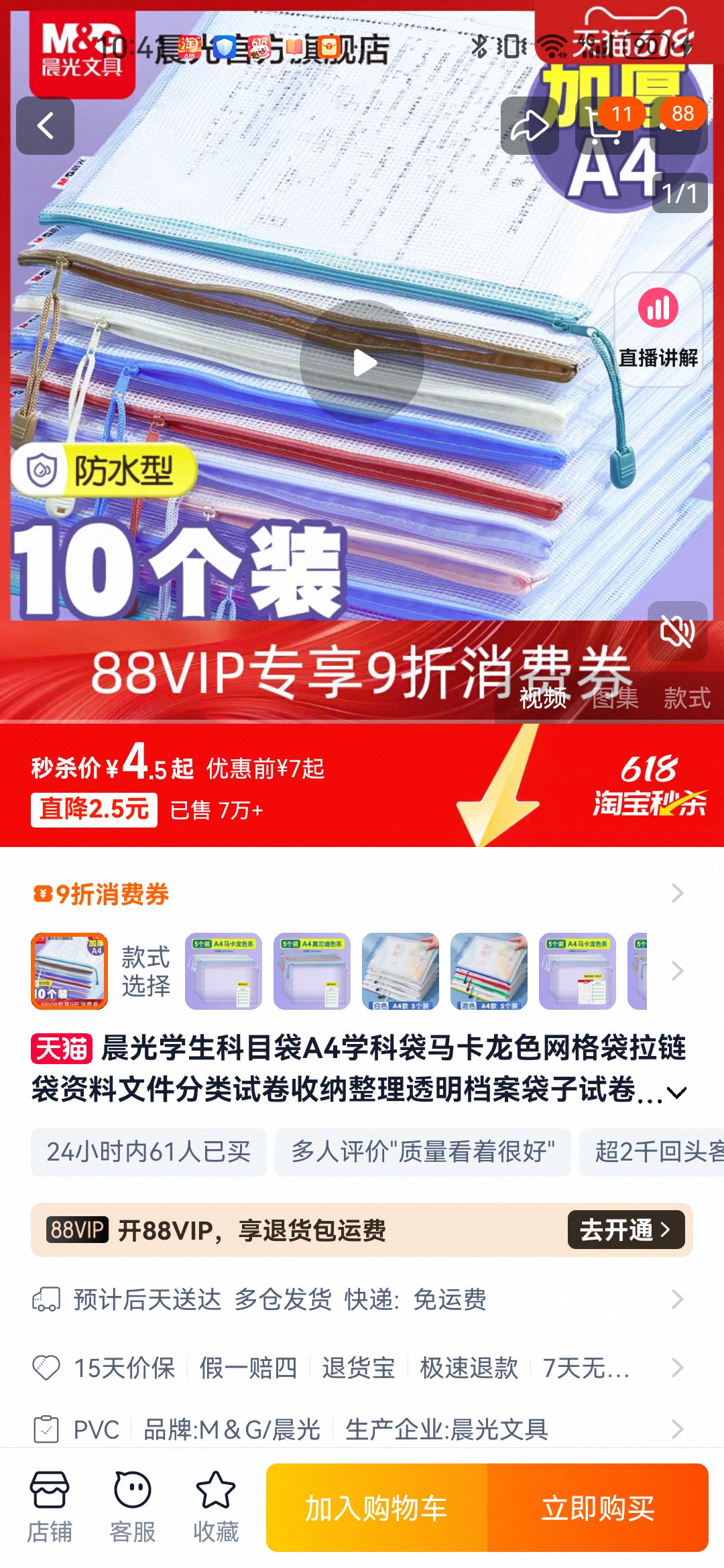Contact 客服 customer service

click(132, 1507)
